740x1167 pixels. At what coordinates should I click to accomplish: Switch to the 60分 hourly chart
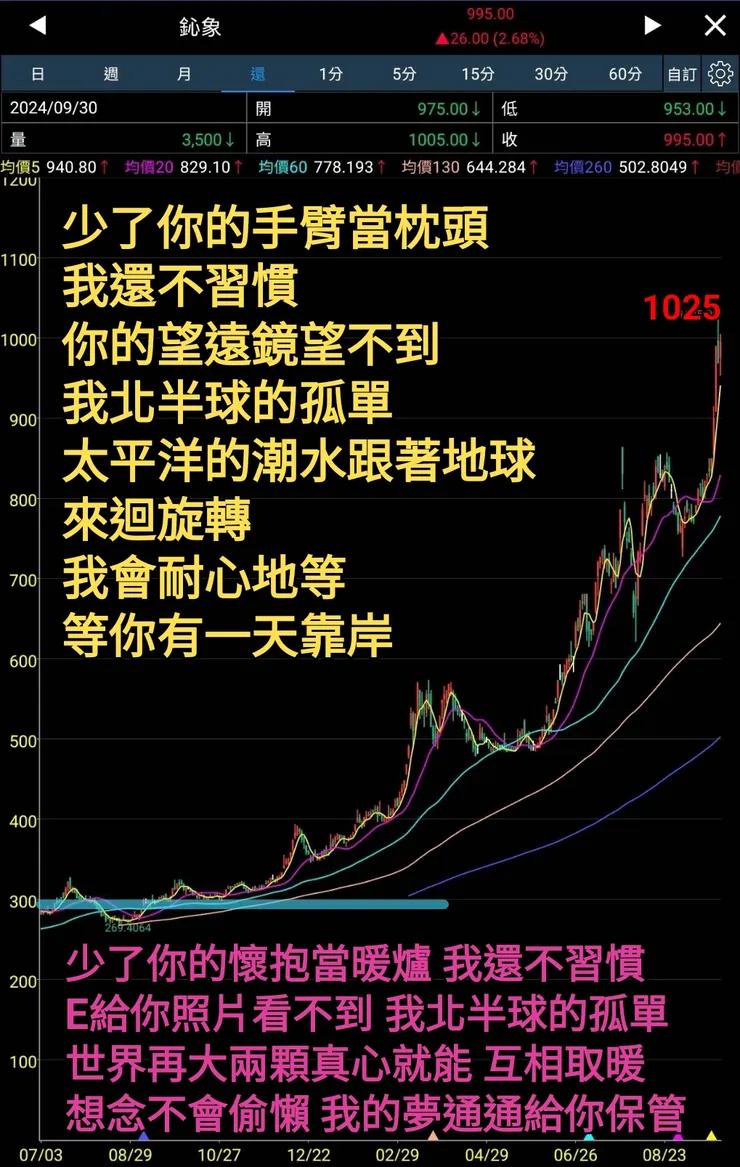(624, 73)
